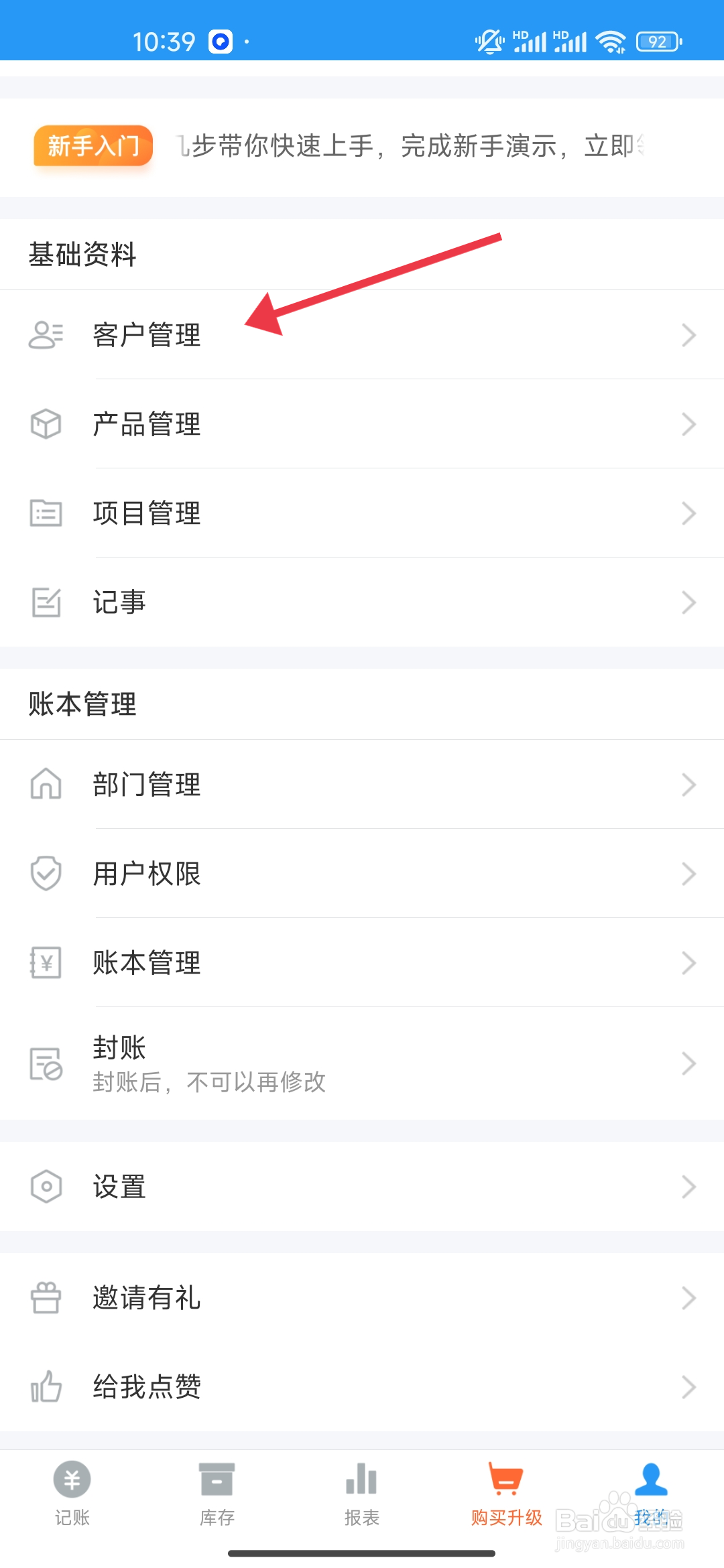This screenshot has width=724, height=1568.
Task: Open 客户管理 customer management
Action: click(362, 335)
